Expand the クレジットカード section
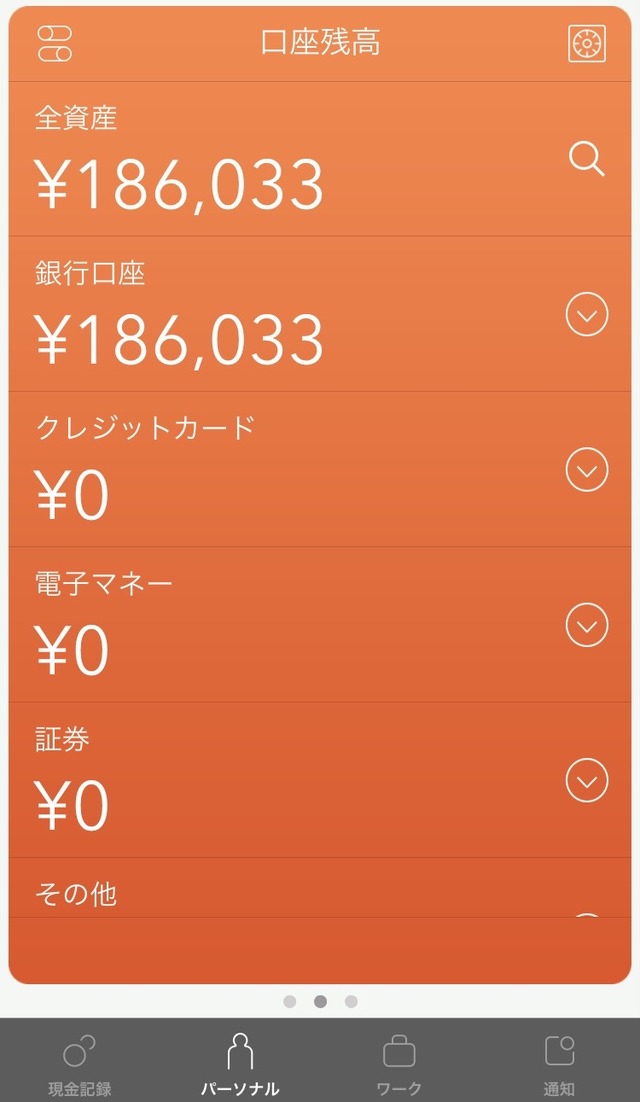Image resolution: width=640 pixels, height=1102 pixels. point(587,470)
